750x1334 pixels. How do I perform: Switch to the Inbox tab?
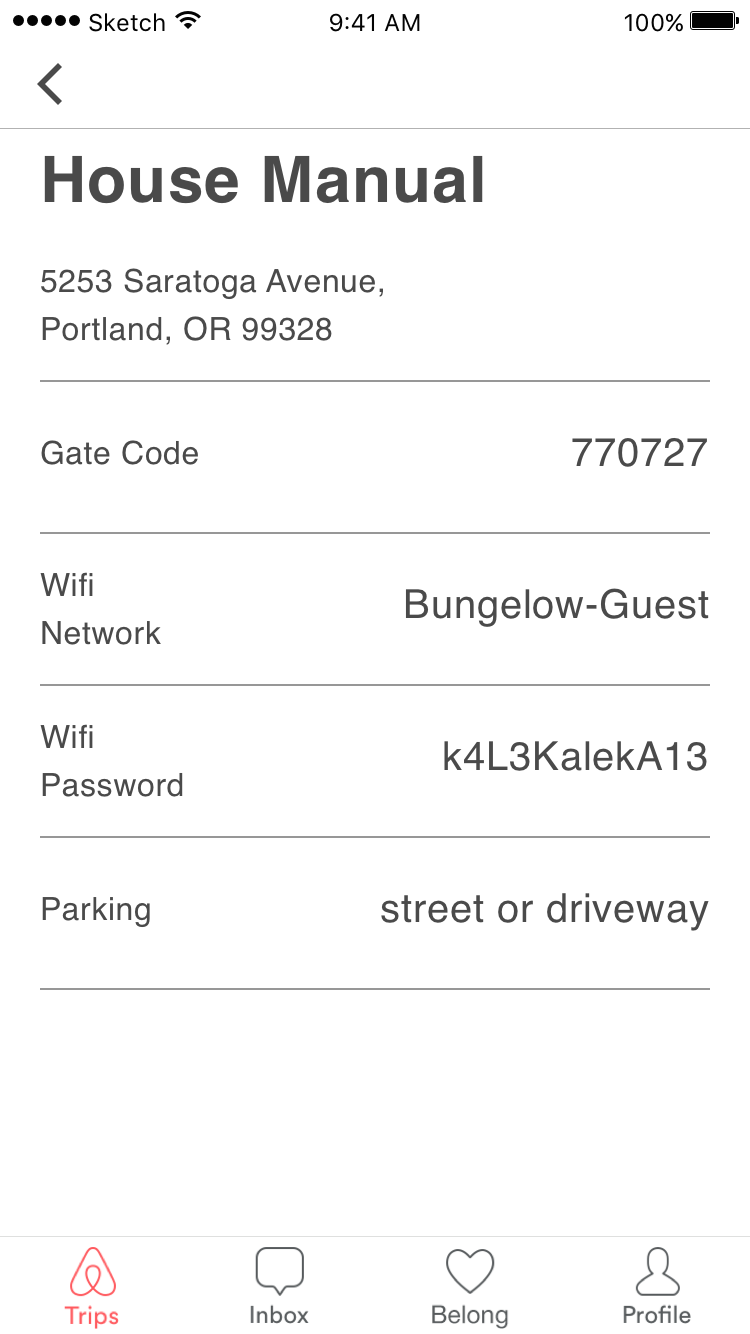pyautogui.click(x=279, y=1286)
